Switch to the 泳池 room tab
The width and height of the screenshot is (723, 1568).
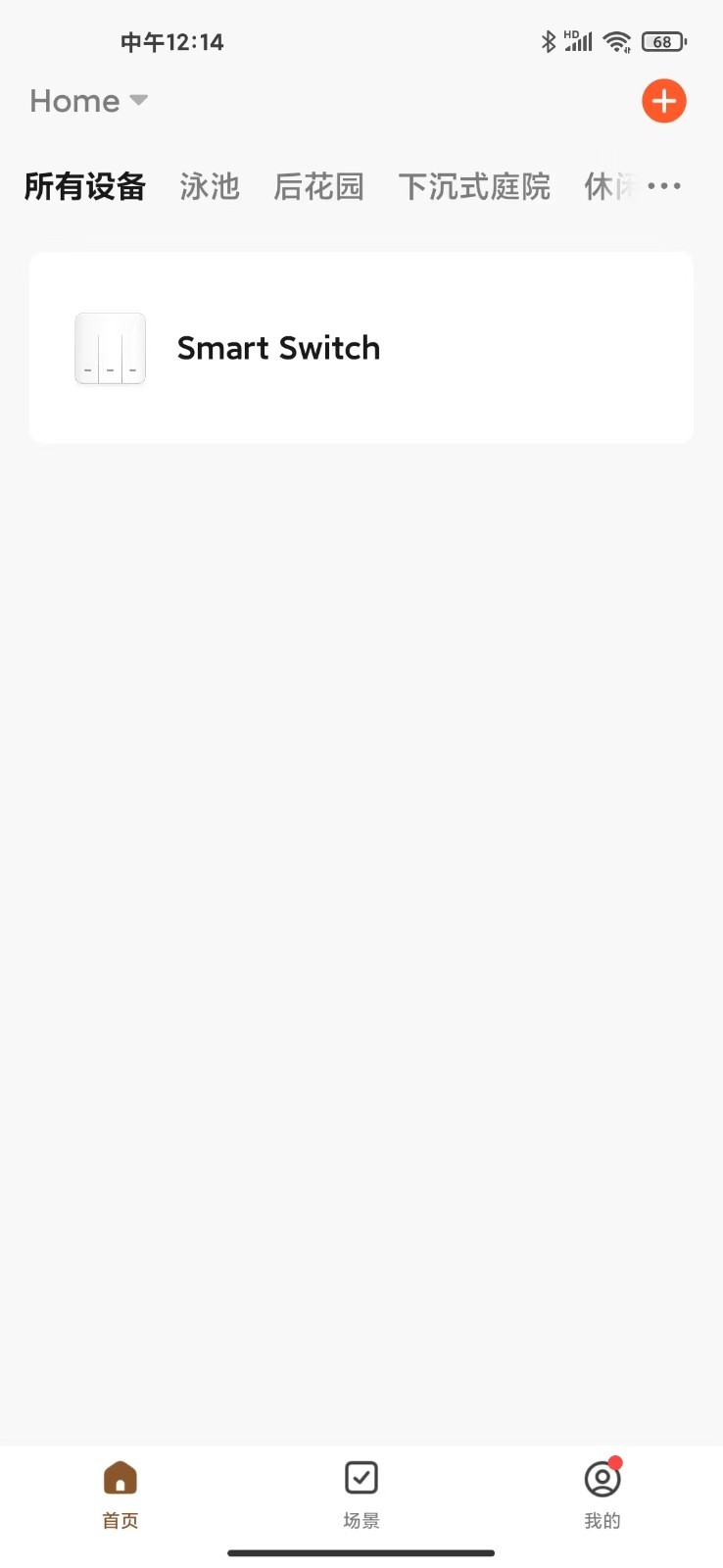[x=210, y=186]
